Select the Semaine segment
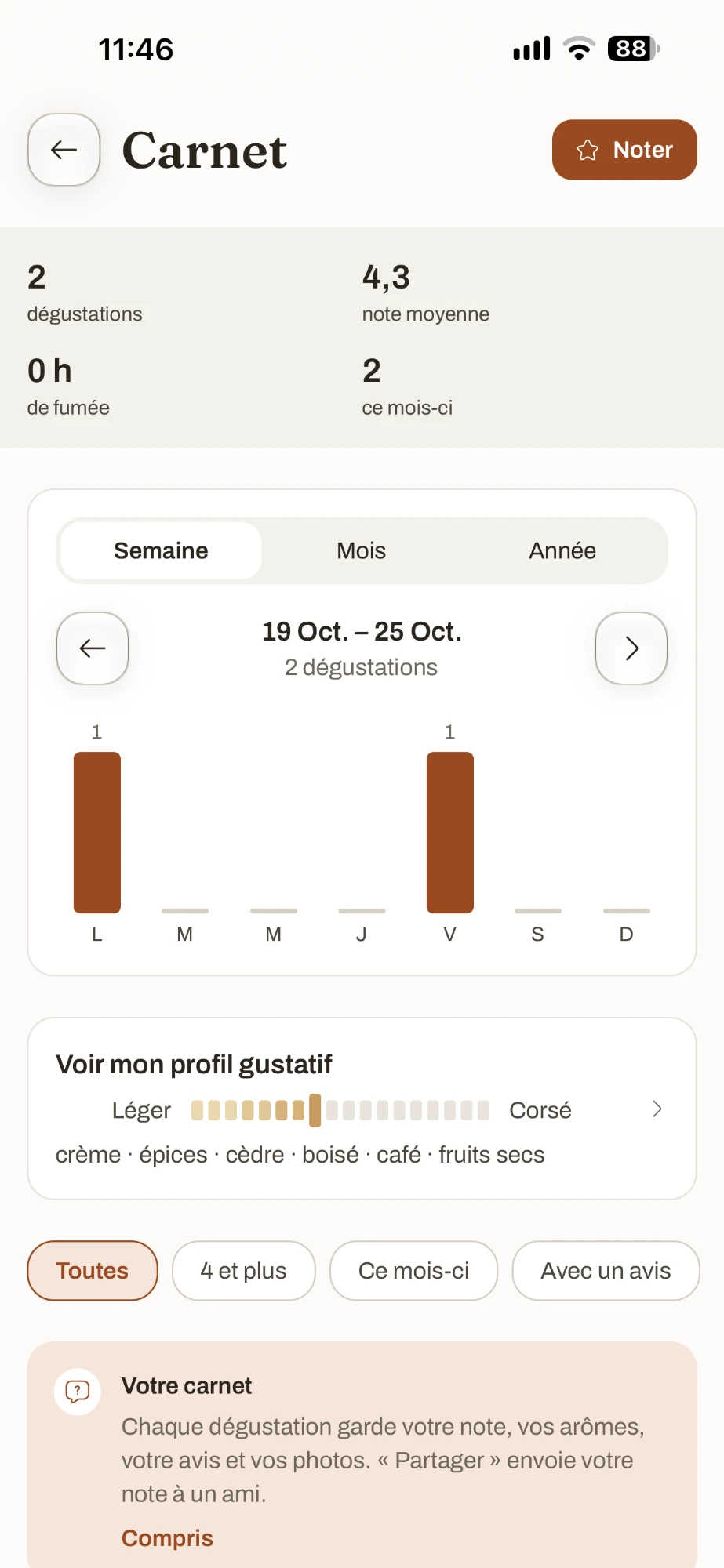 tap(161, 550)
